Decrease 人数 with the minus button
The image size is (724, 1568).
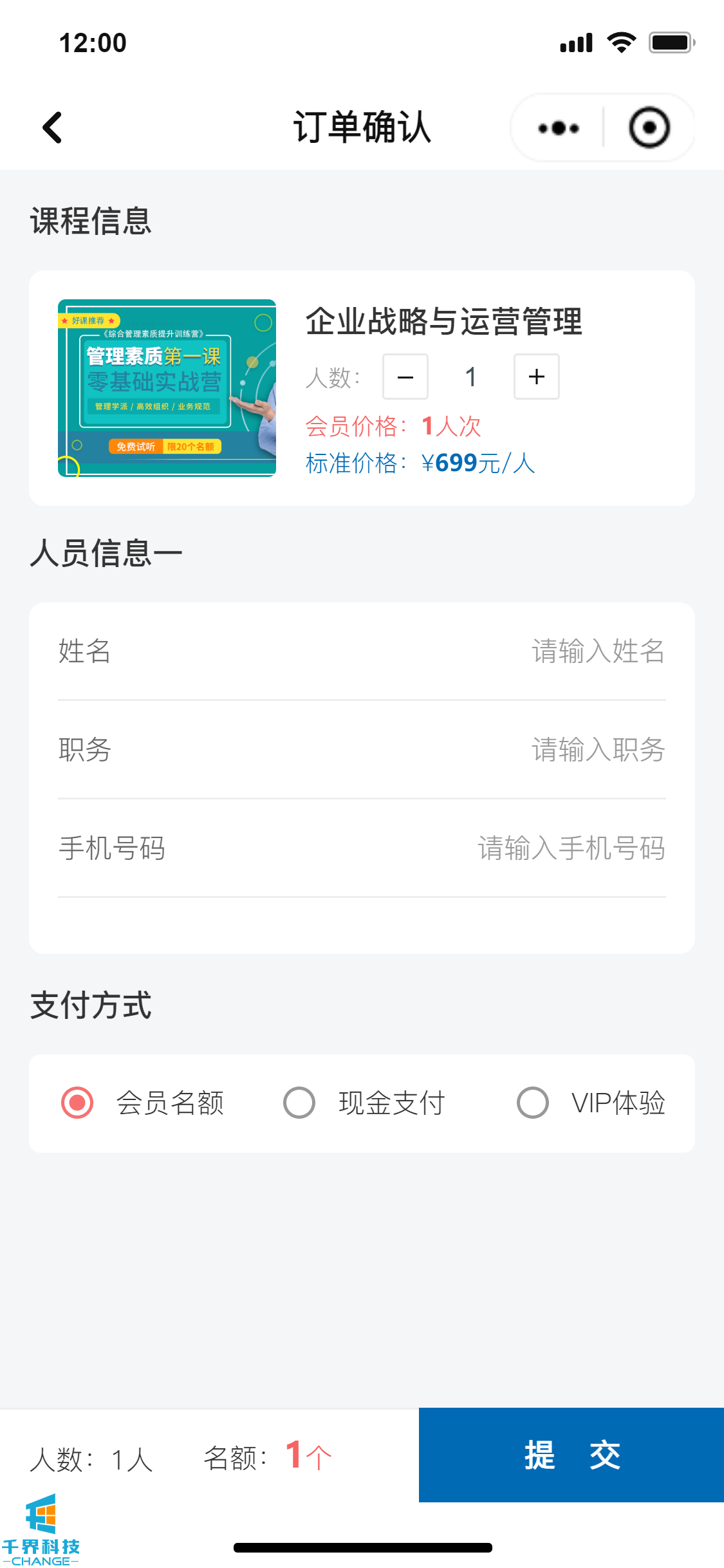405,377
